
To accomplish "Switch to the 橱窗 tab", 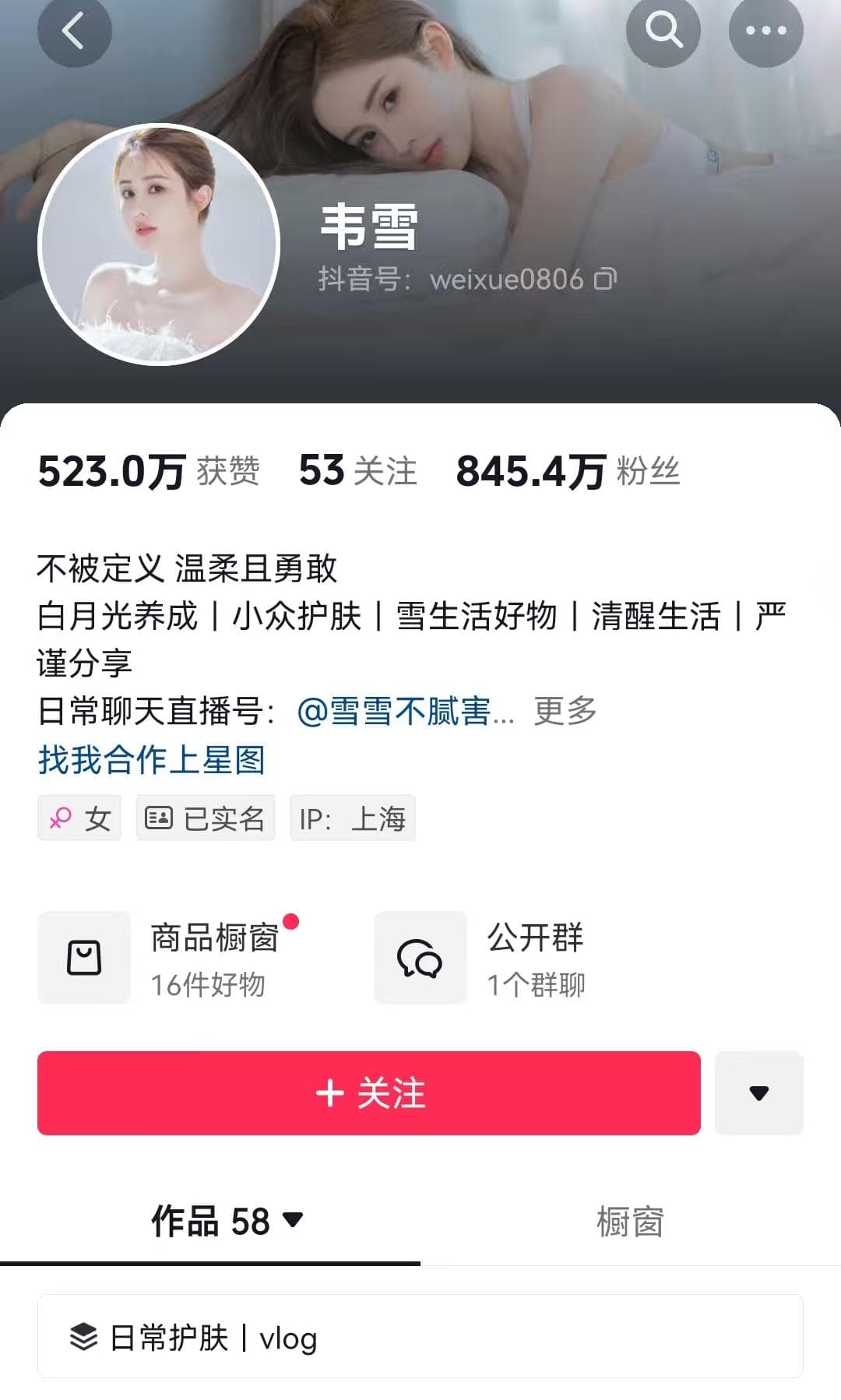I will click(x=630, y=1221).
